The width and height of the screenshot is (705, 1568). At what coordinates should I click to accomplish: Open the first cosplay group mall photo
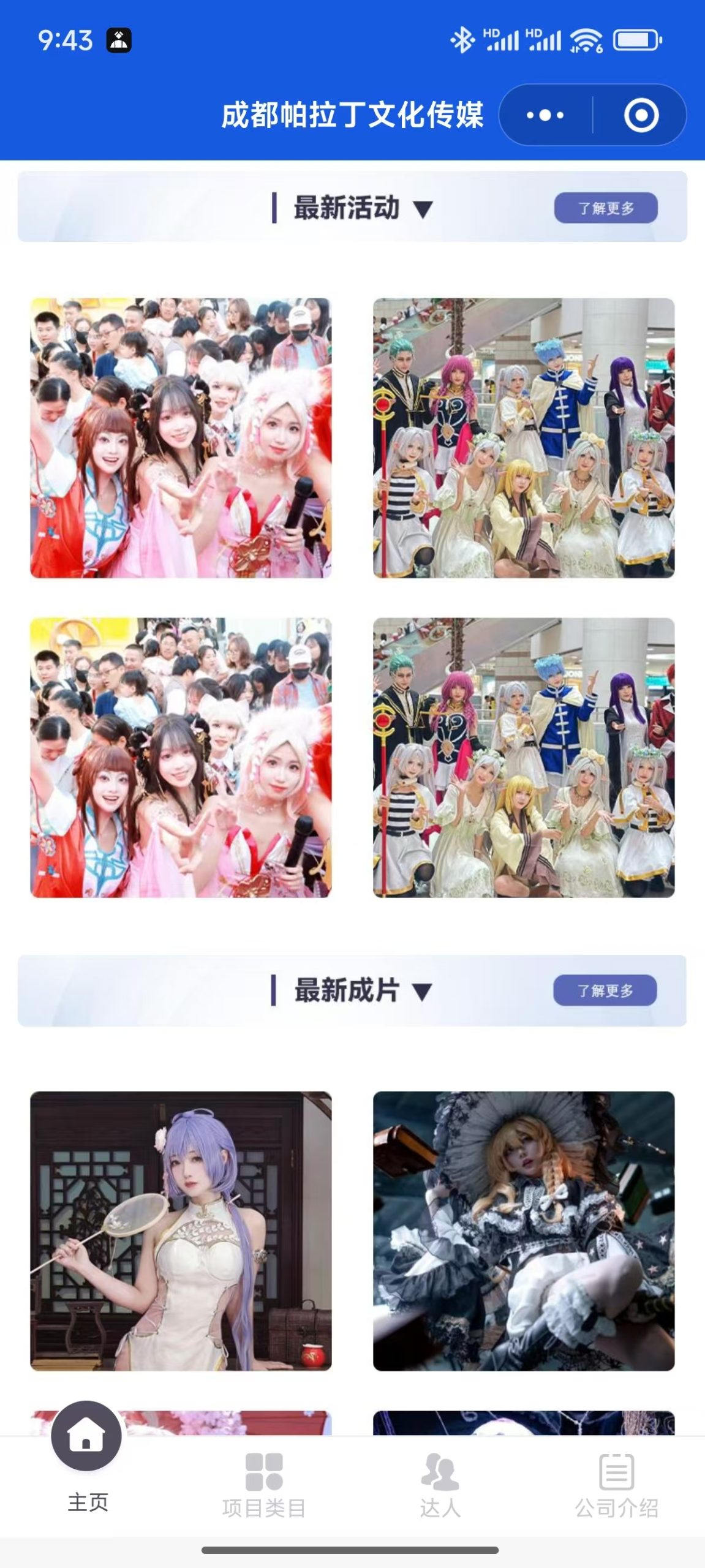pos(524,438)
